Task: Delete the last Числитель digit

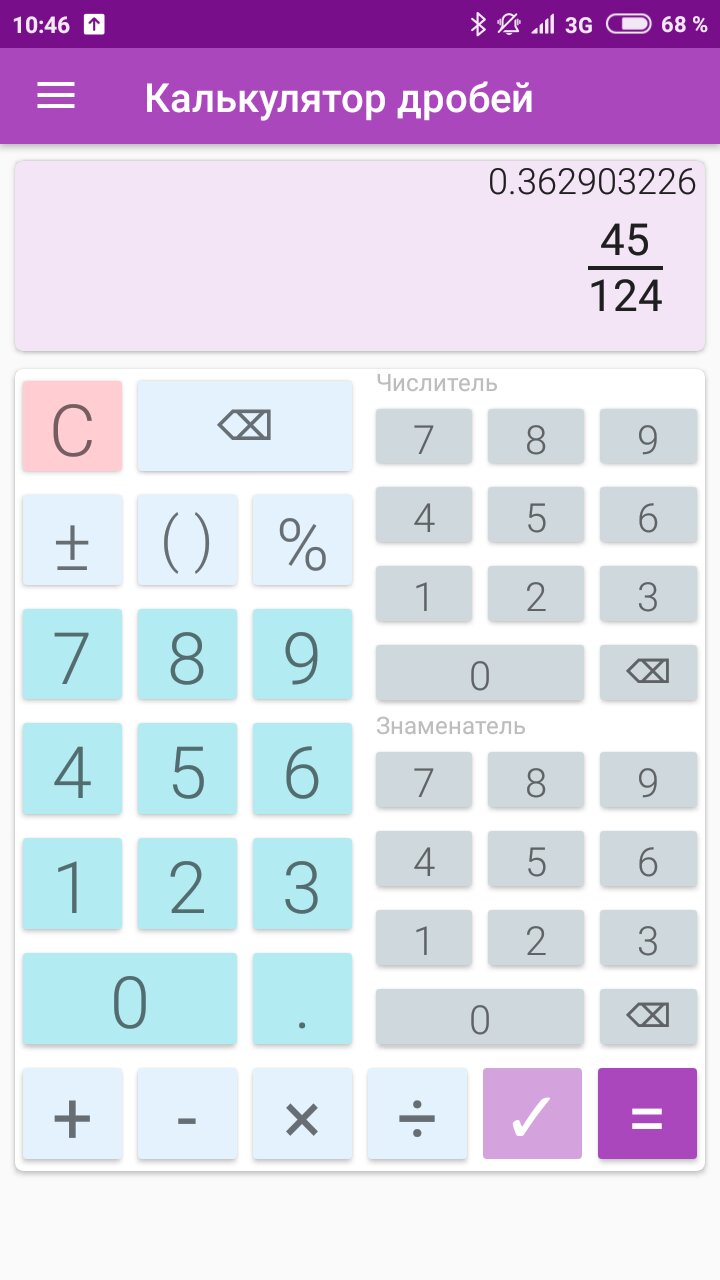Action: point(648,673)
